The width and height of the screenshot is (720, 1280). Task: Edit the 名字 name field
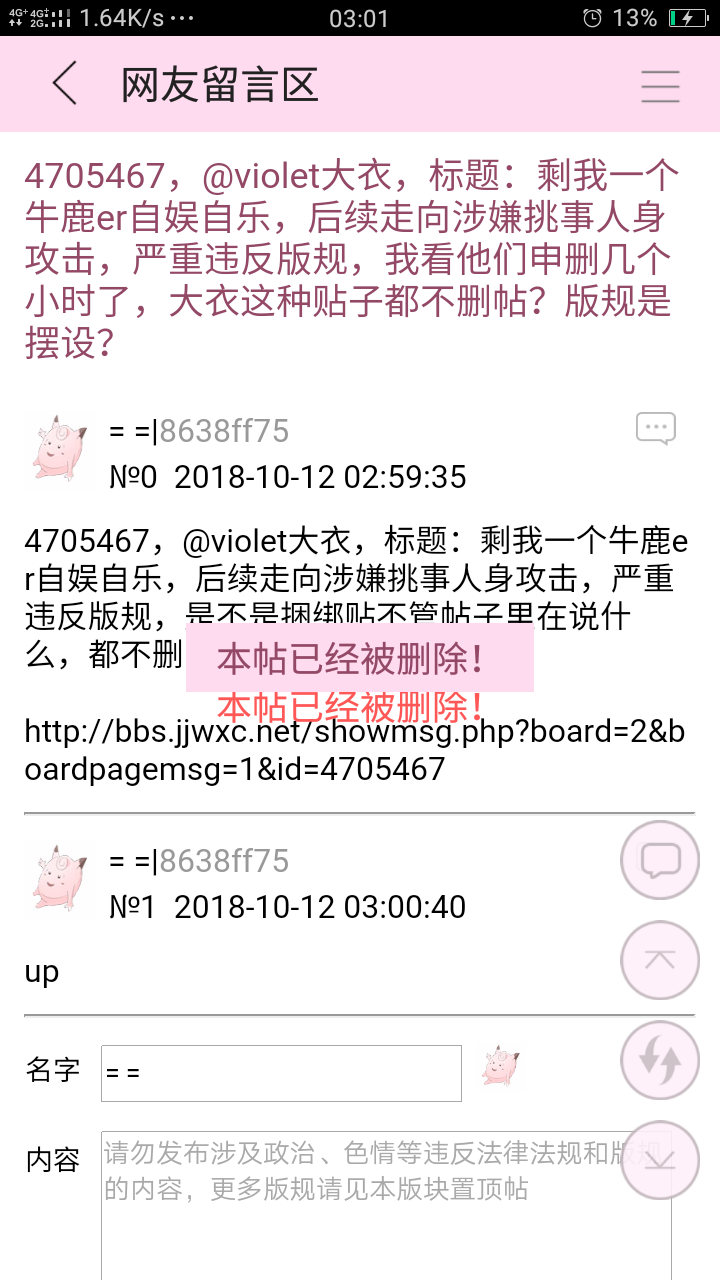point(281,1073)
